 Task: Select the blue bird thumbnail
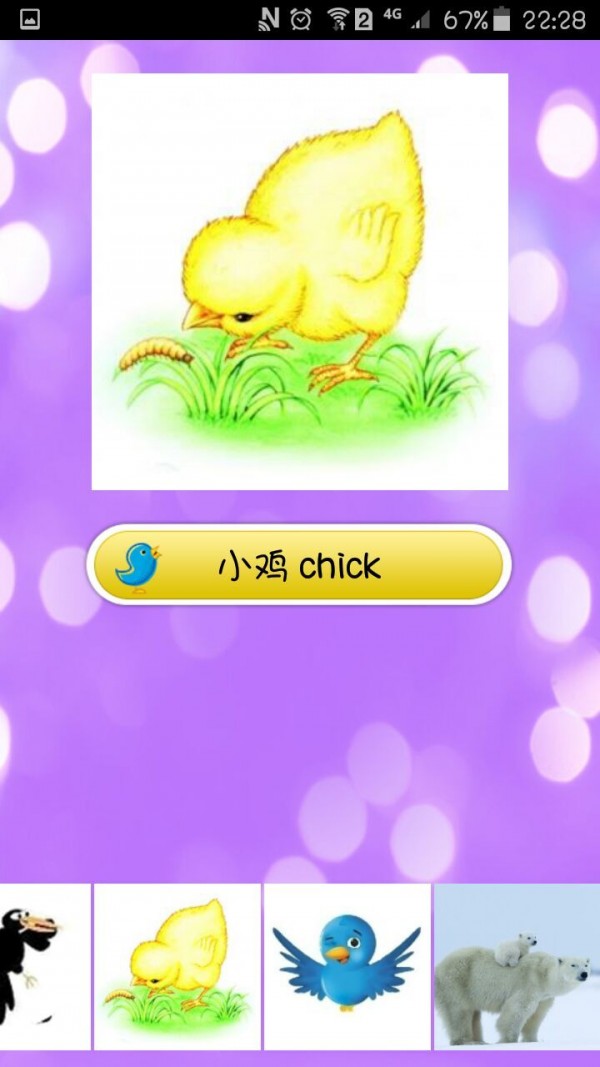[x=347, y=966]
